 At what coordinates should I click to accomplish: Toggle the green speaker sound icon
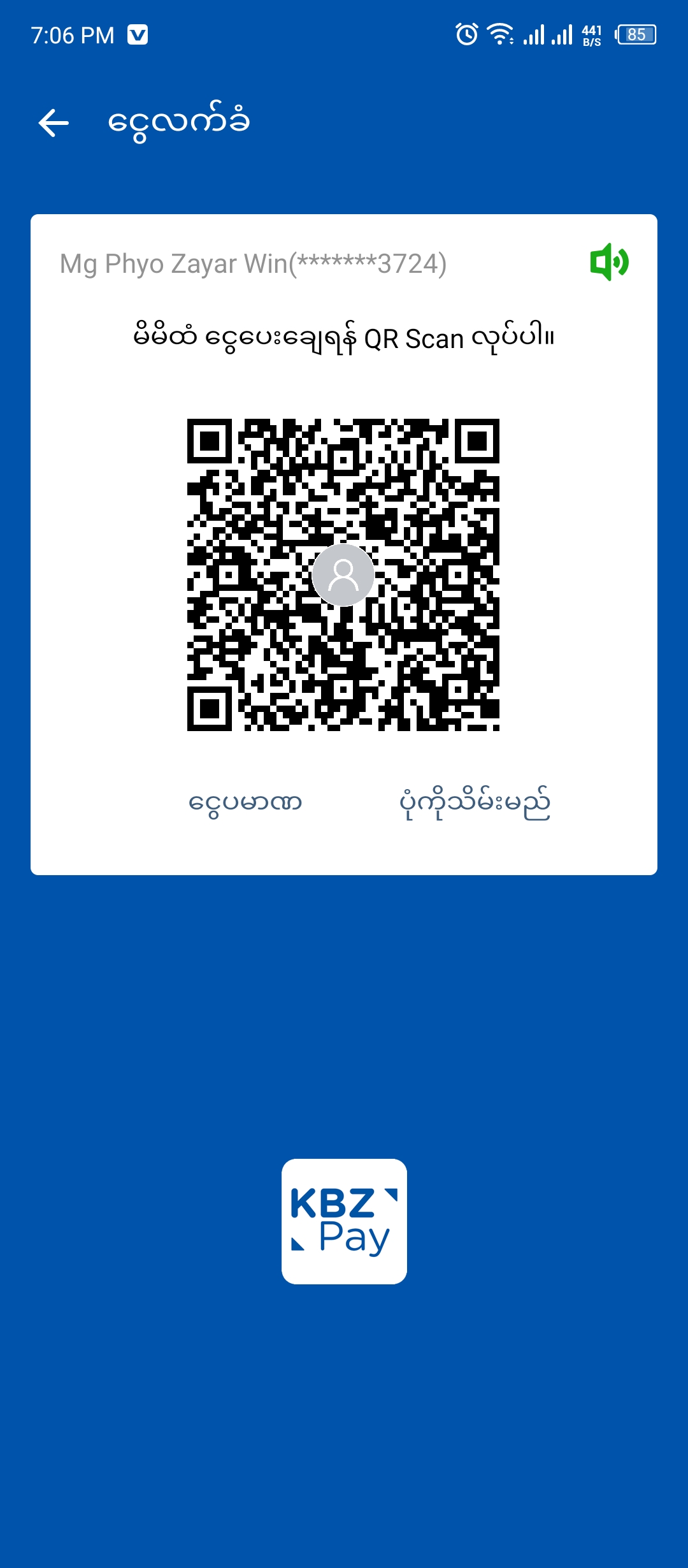click(x=609, y=262)
